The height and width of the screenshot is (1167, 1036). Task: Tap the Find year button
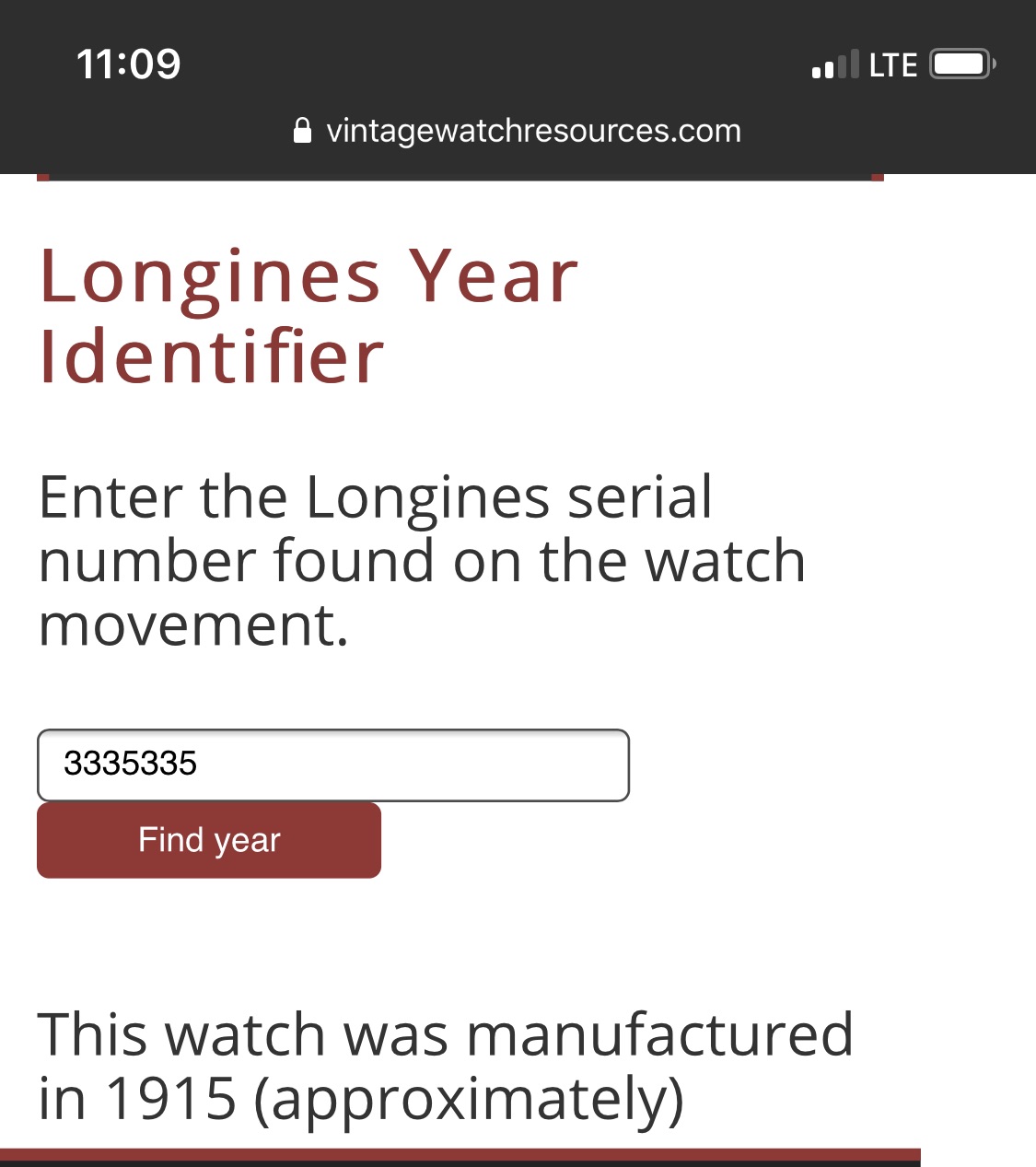coord(209,840)
